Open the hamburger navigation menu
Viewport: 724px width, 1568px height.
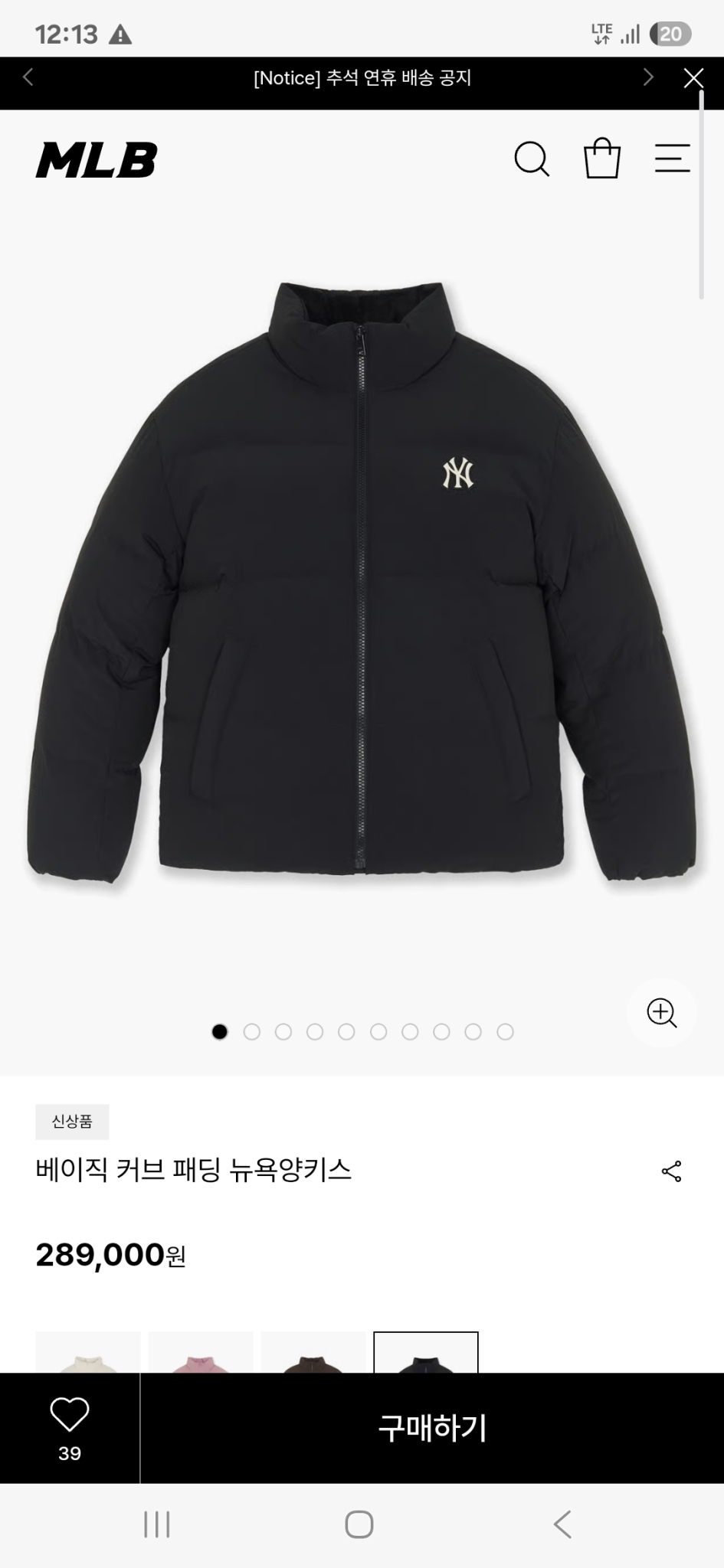pos(673,158)
